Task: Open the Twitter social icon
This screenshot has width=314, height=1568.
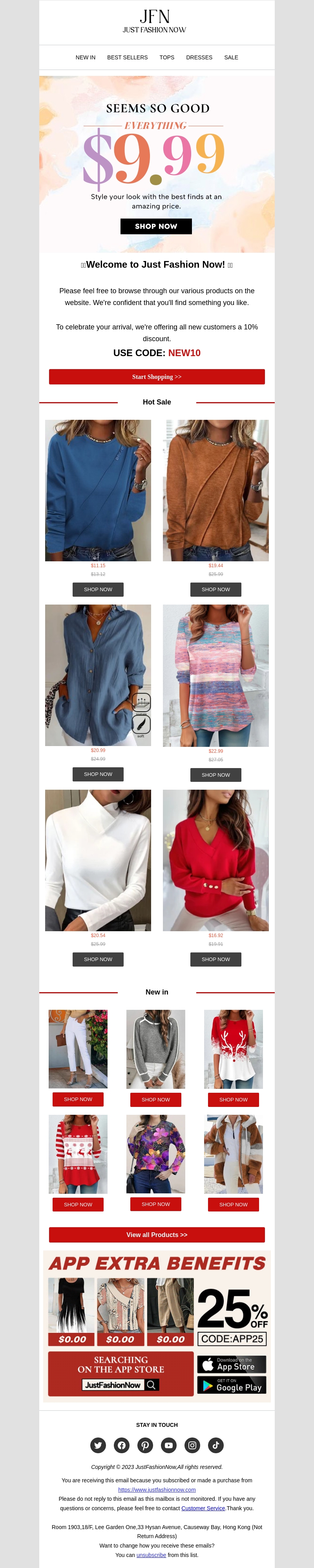Action: click(x=98, y=1445)
